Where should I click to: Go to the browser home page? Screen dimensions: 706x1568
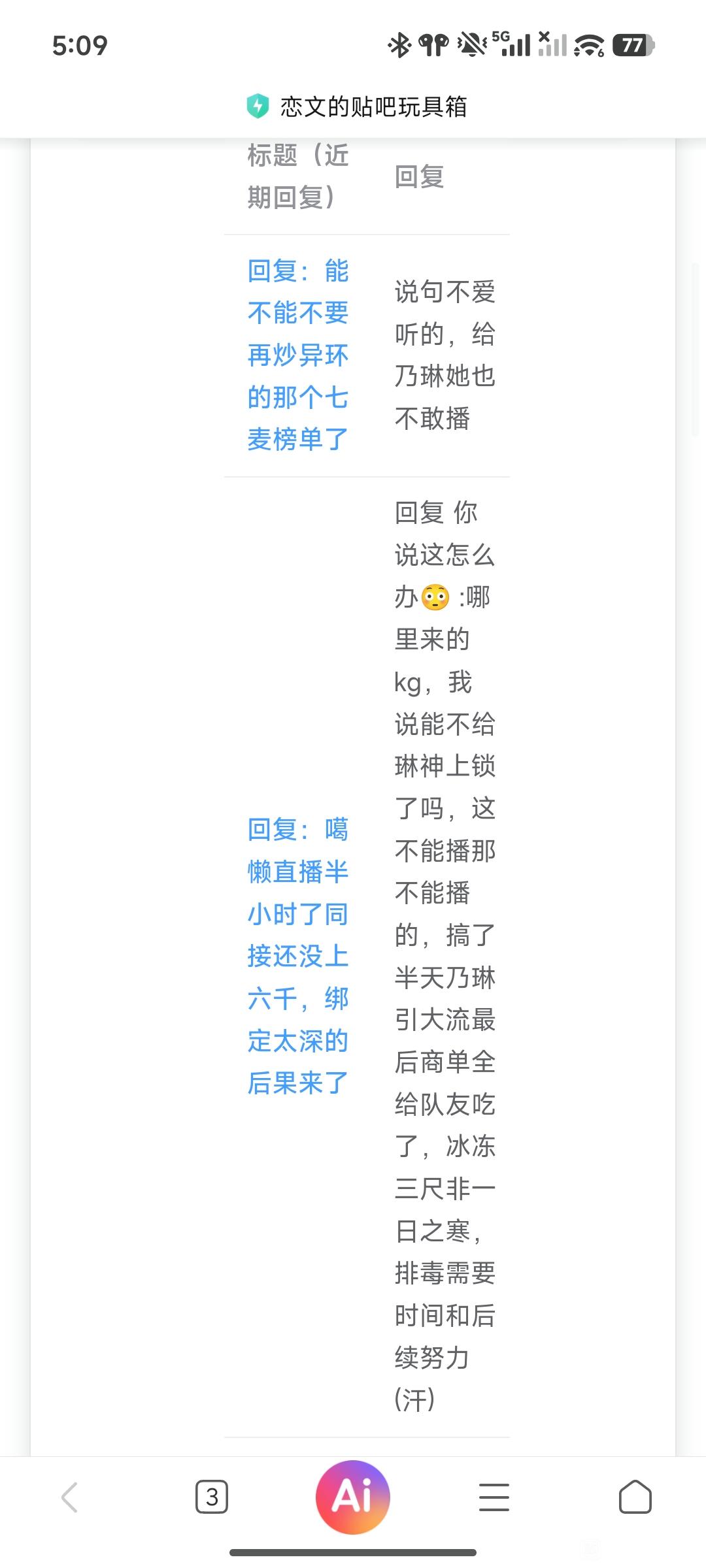coord(635,1497)
